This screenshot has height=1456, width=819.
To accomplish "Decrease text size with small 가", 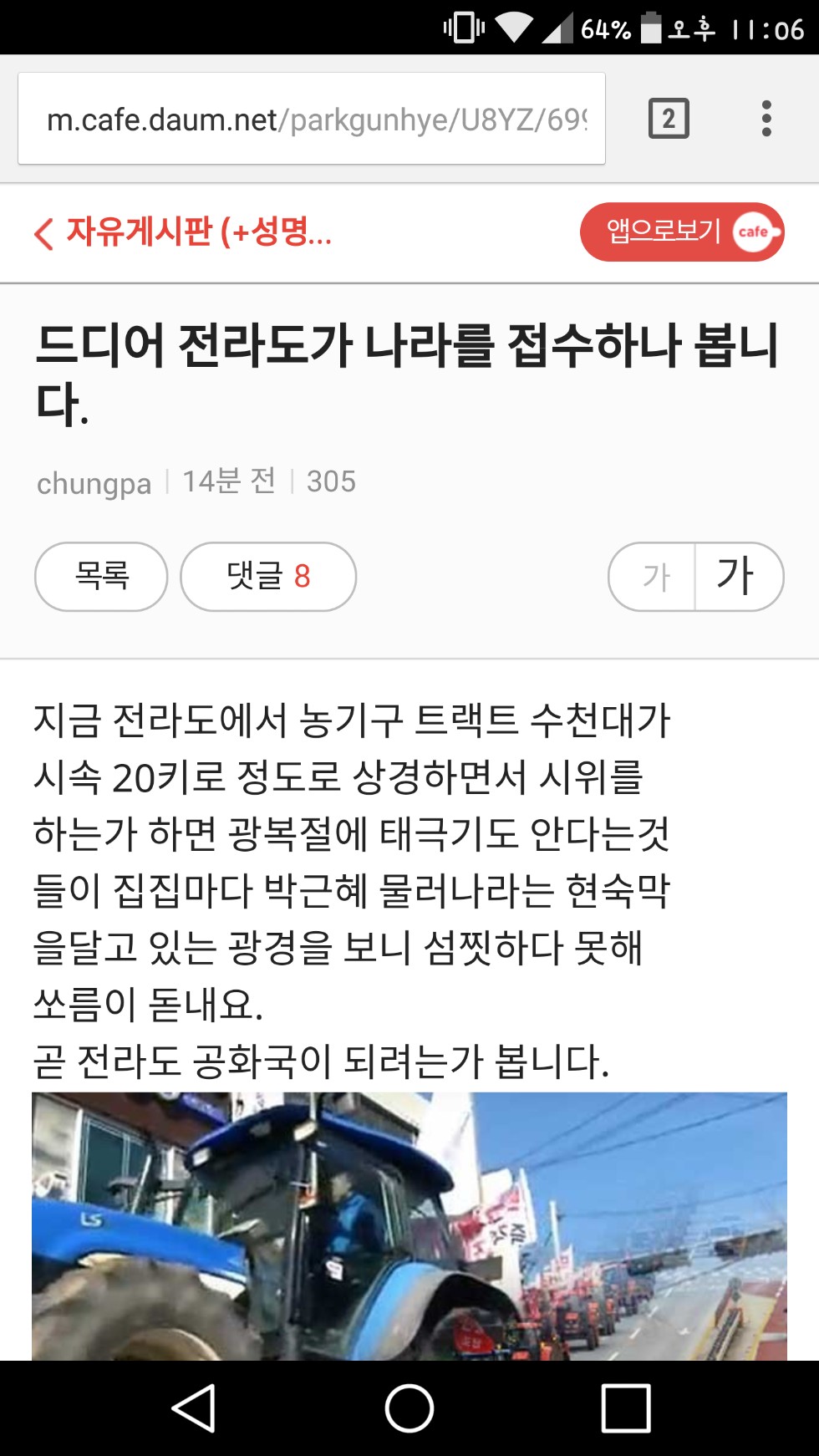I will coord(654,577).
